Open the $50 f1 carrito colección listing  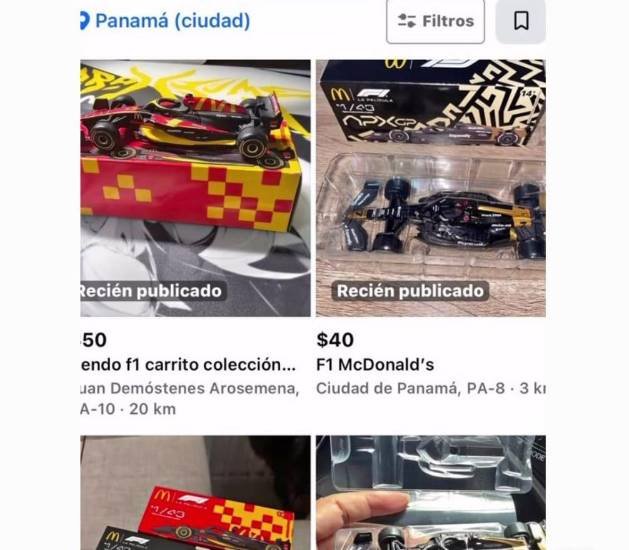pos(196,188)
